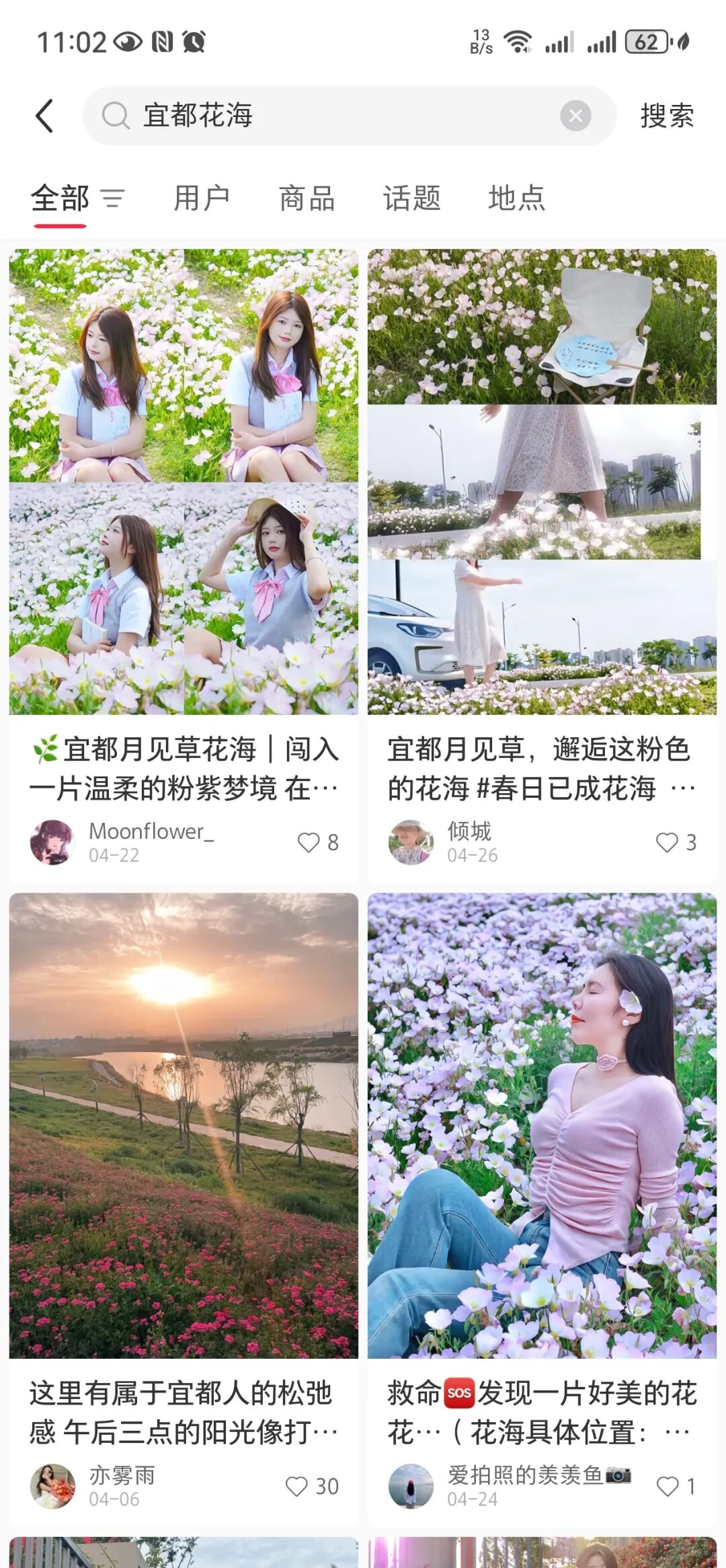The image size is (726, 1568).
Task: Open the post 宜都月见草花海｜闯入一片温柔的粉紫梦境
Action: (x=184, y=768)
